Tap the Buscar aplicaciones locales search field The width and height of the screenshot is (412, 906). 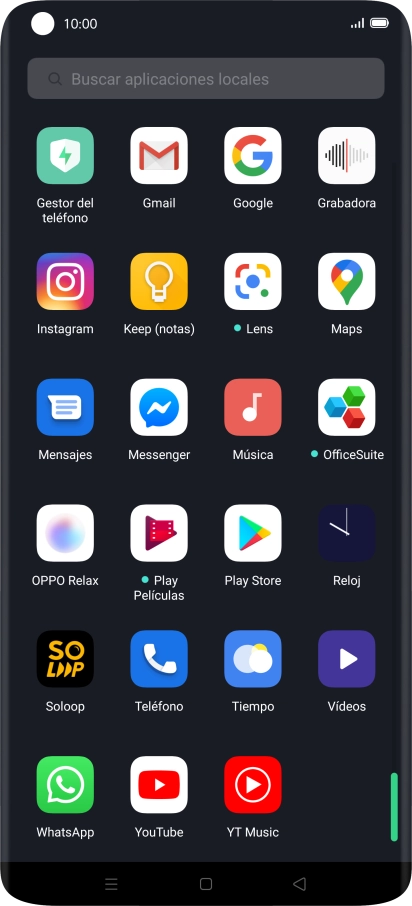[206, 79]
